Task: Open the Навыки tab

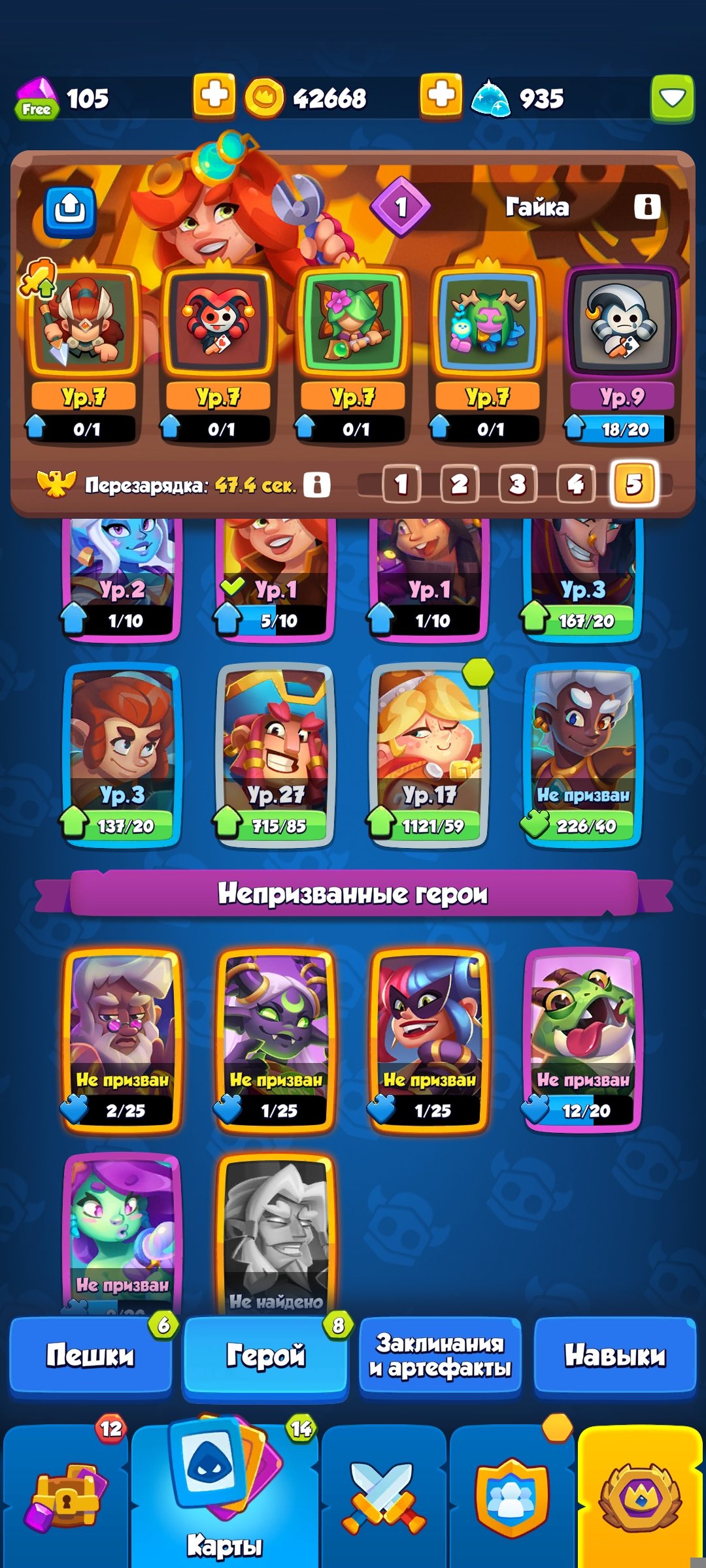Action: pyautogui.click(x=614, y=1356)
